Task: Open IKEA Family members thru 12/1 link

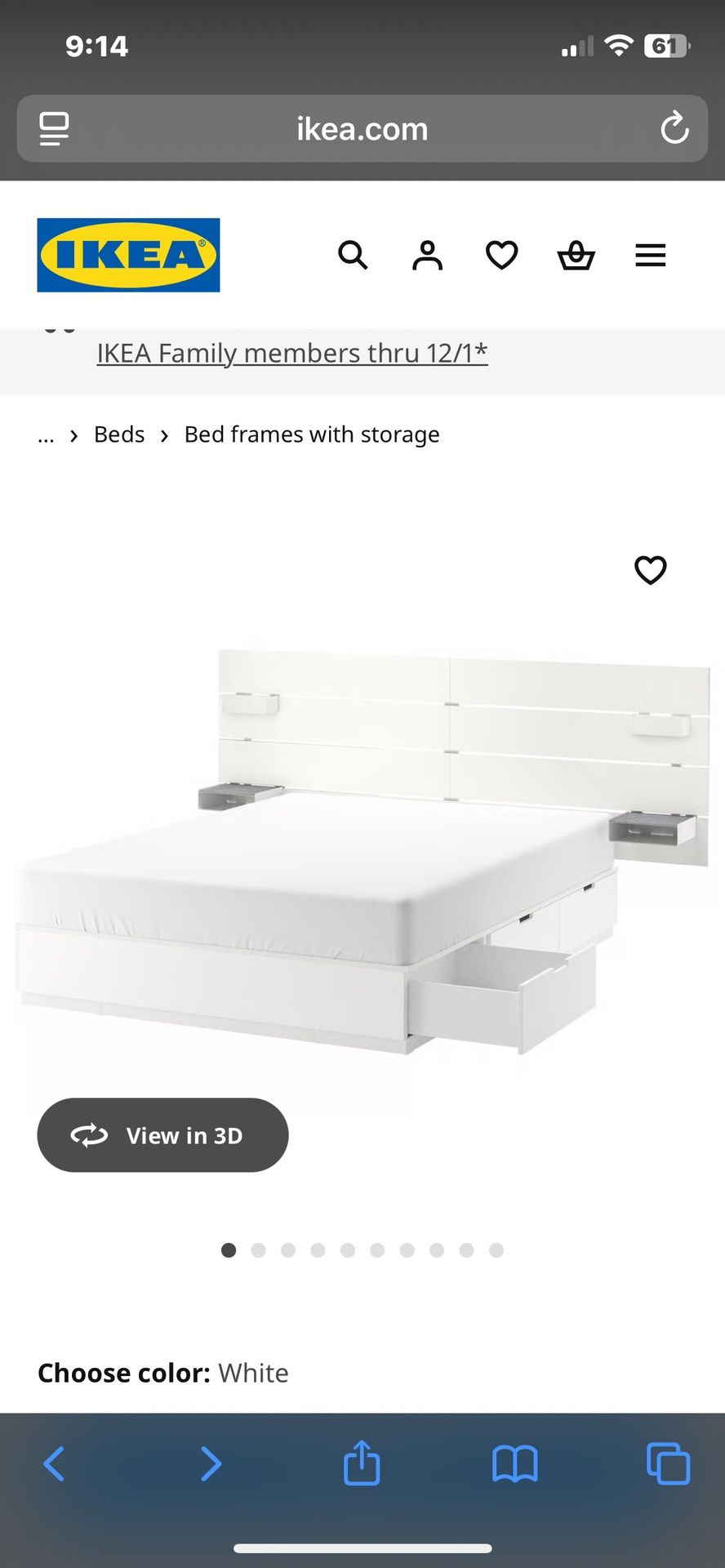Action: 291,353
